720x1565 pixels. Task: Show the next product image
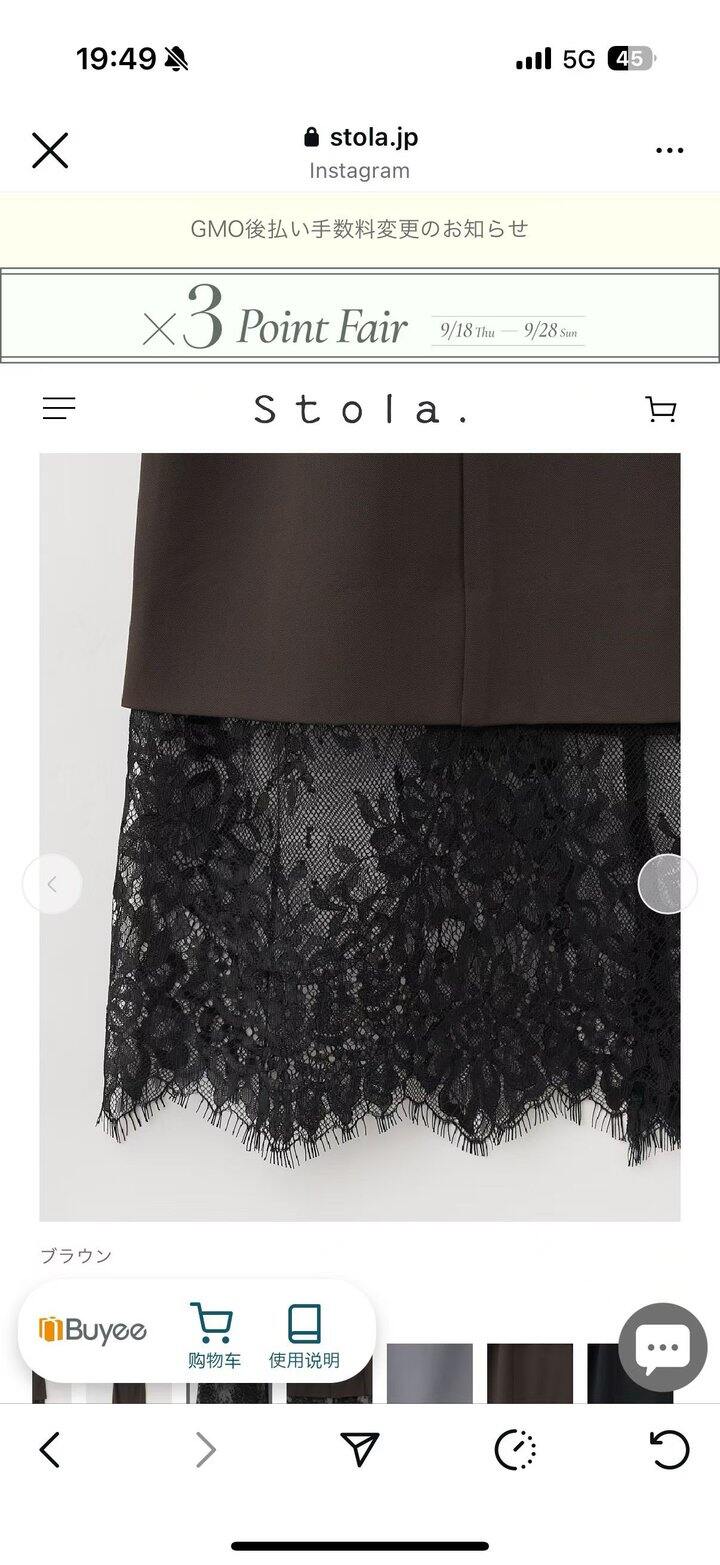pos(667,884)
